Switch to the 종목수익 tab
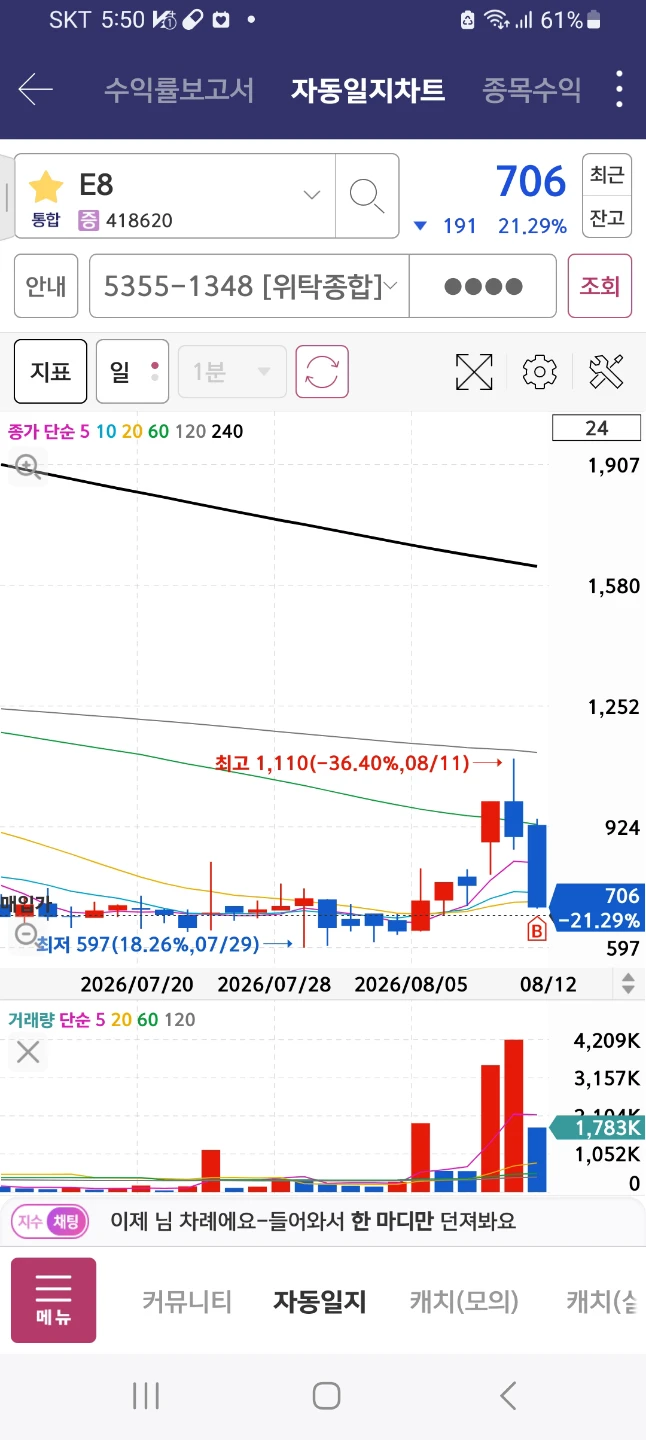This screenshot has width=646, height=1440. [531, 90]
